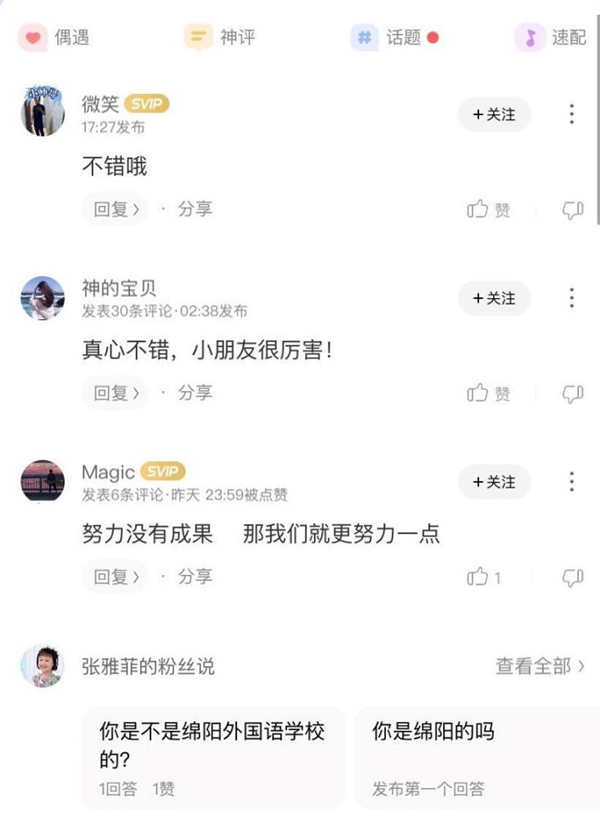Screen dimensions: 600x837
Task: Tap 查看全部 for 张雅菲的粉丝说
Action: [x=540, y=665]
